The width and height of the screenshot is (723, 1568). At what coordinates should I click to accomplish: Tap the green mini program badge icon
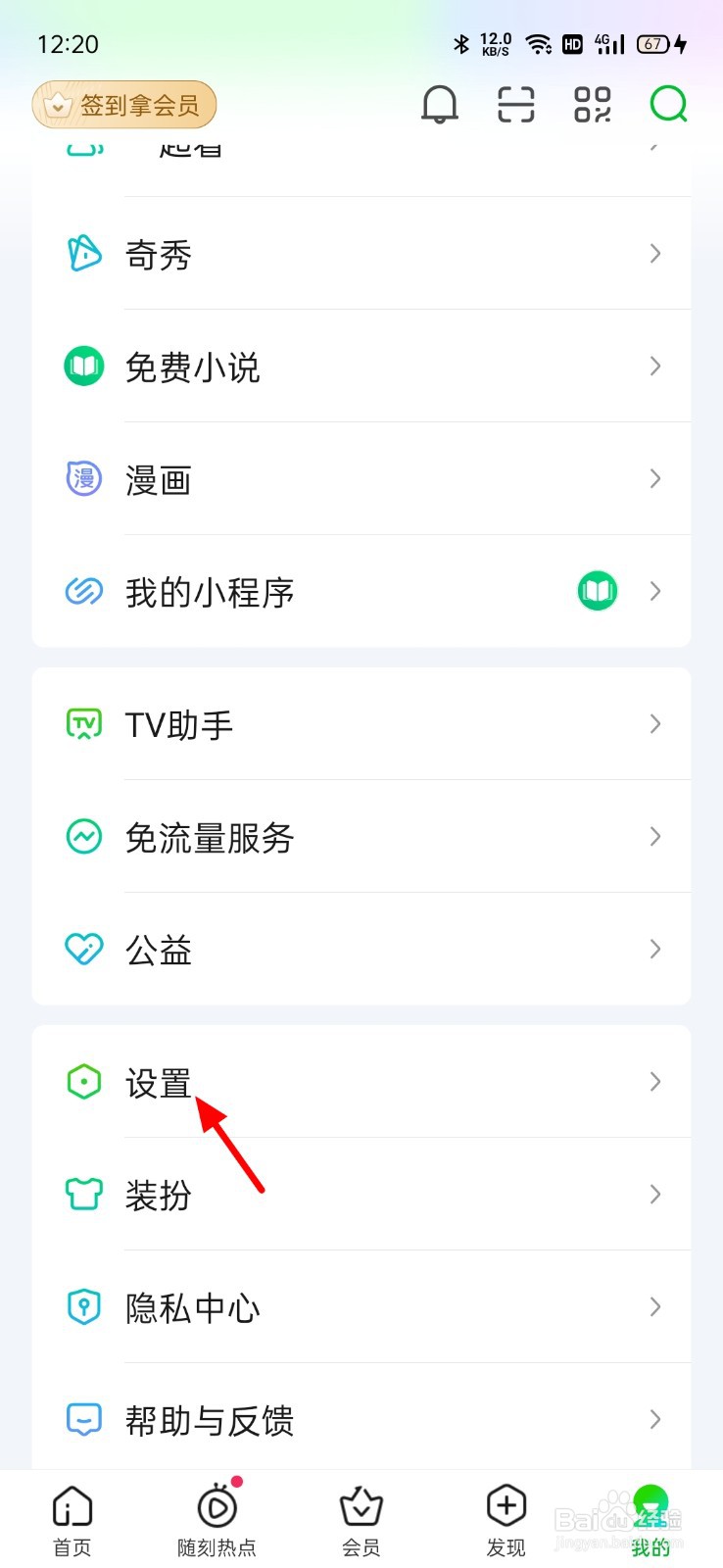pos(598,591)
